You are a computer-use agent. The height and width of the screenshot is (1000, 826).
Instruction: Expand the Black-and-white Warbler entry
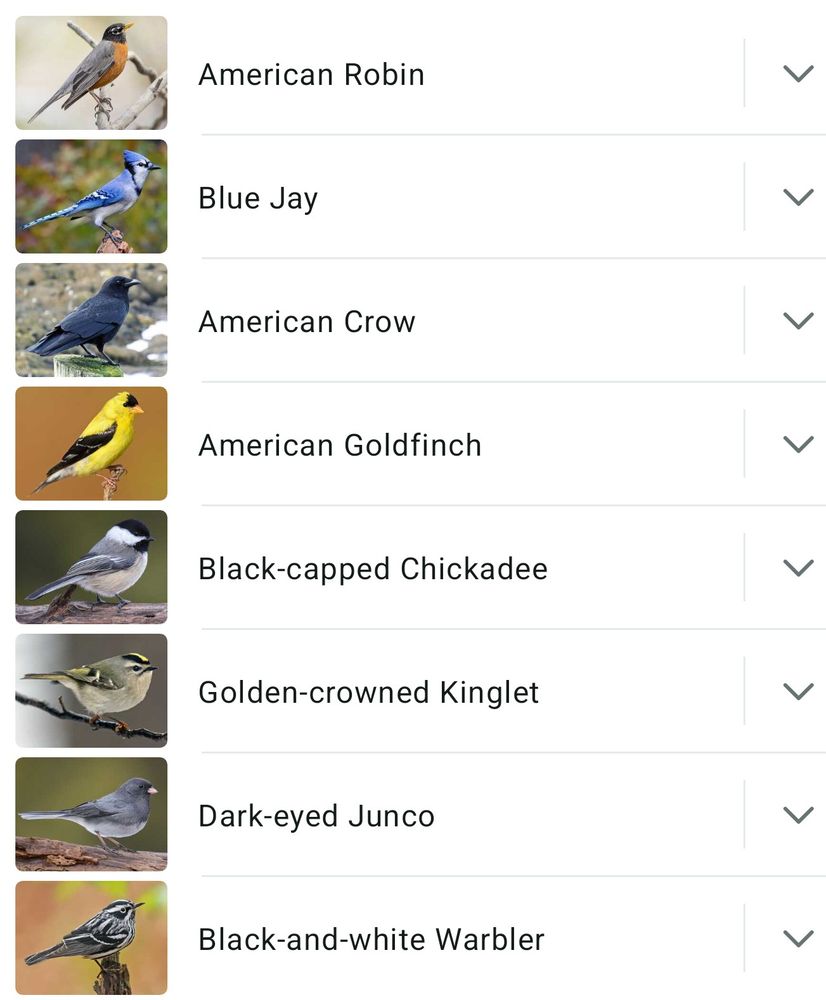coord(797,938)
